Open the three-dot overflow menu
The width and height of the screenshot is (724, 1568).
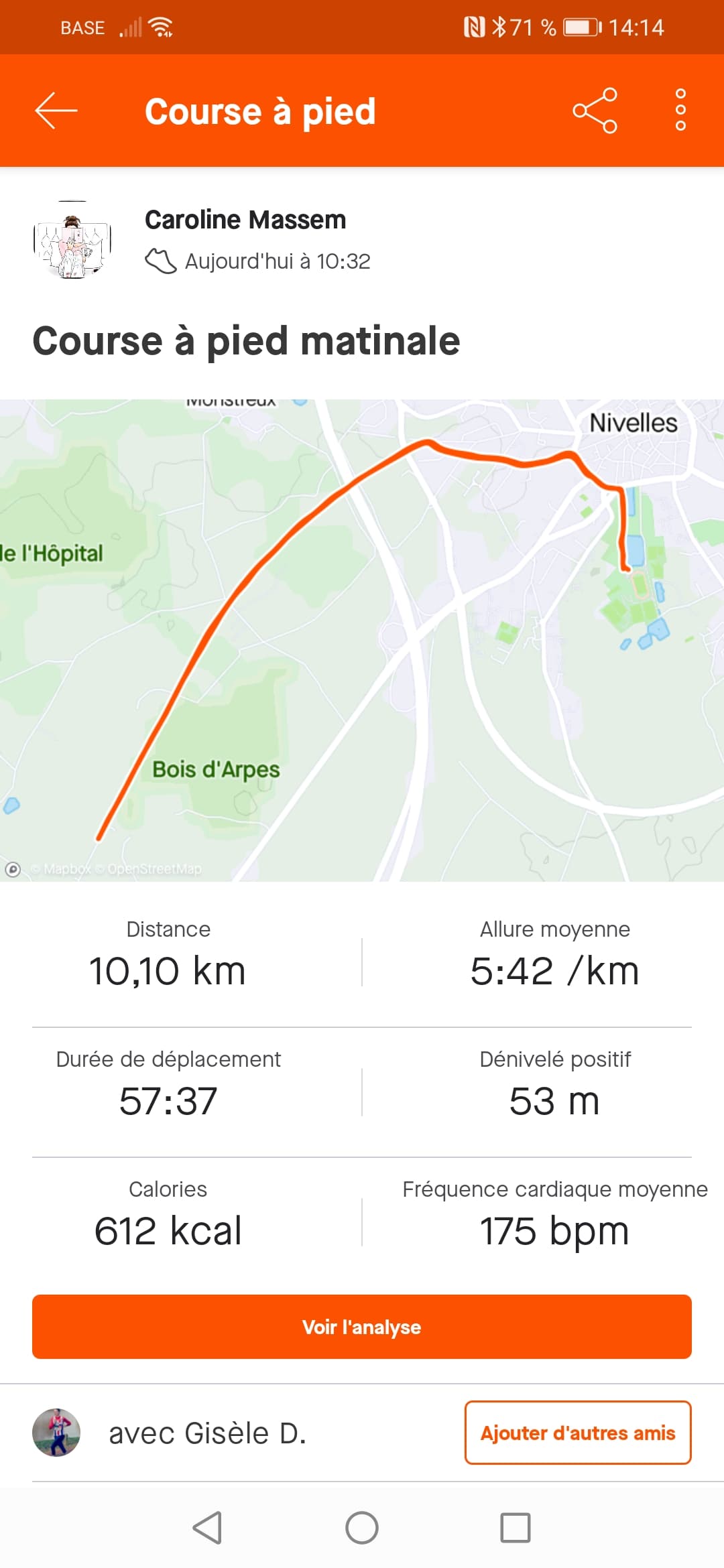(680, 111)
